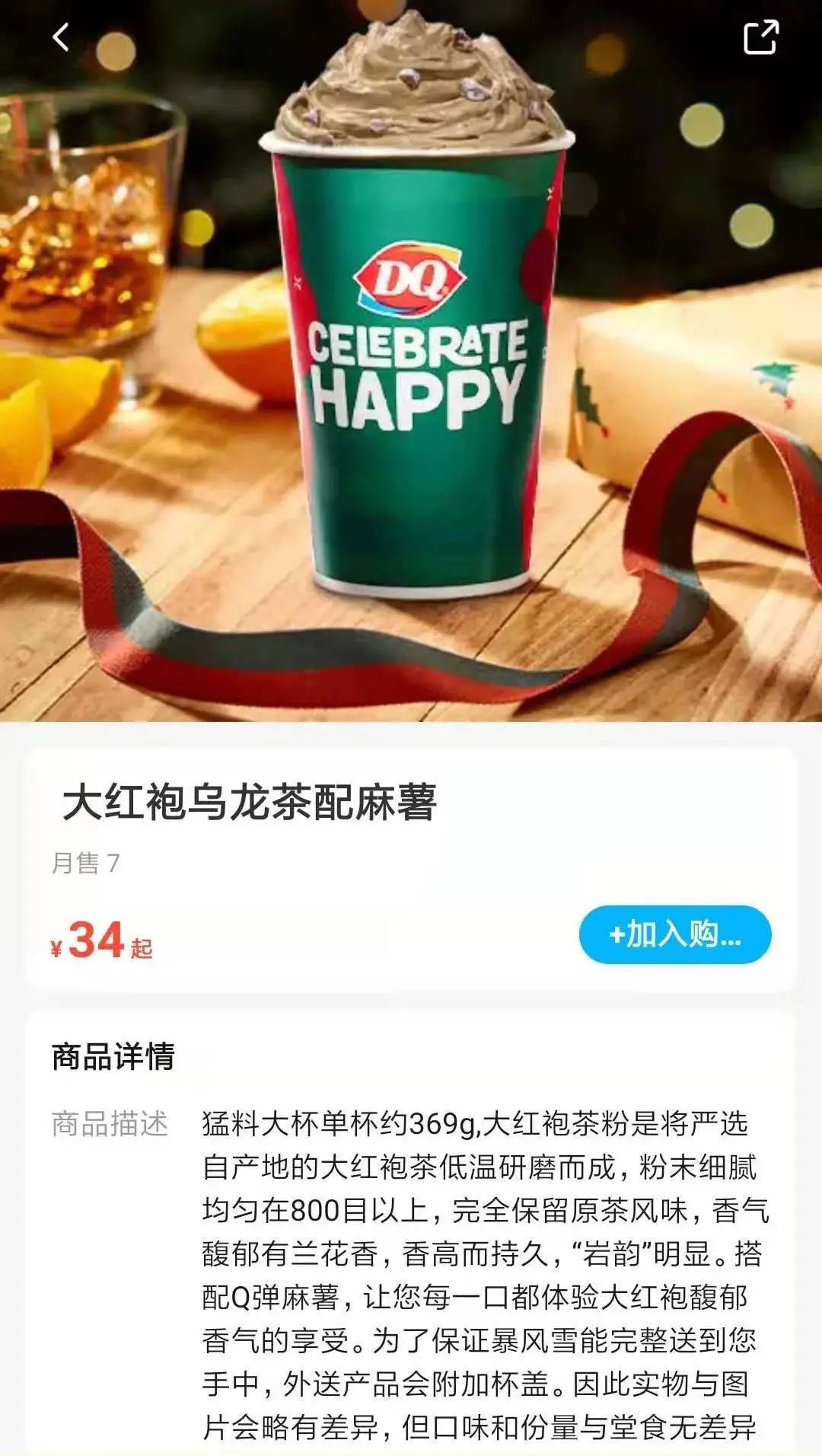Tap the blue 加入购物车 button
The image size is (822, 1456).
tap(674, 934)
